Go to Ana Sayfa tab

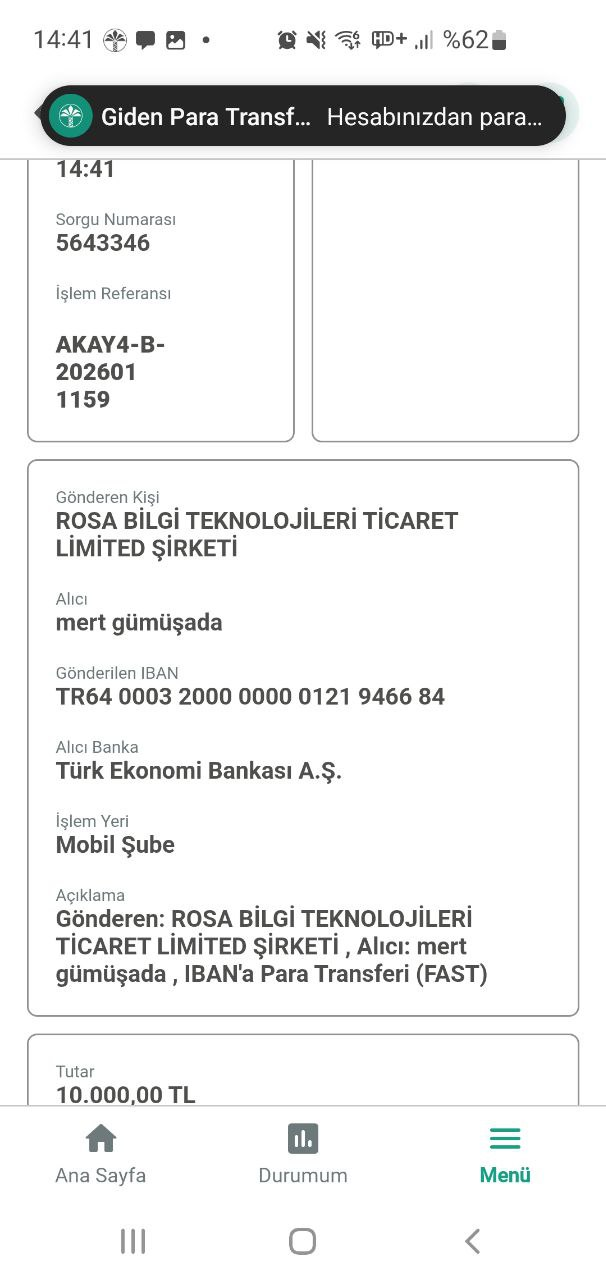coord(100,1154)
